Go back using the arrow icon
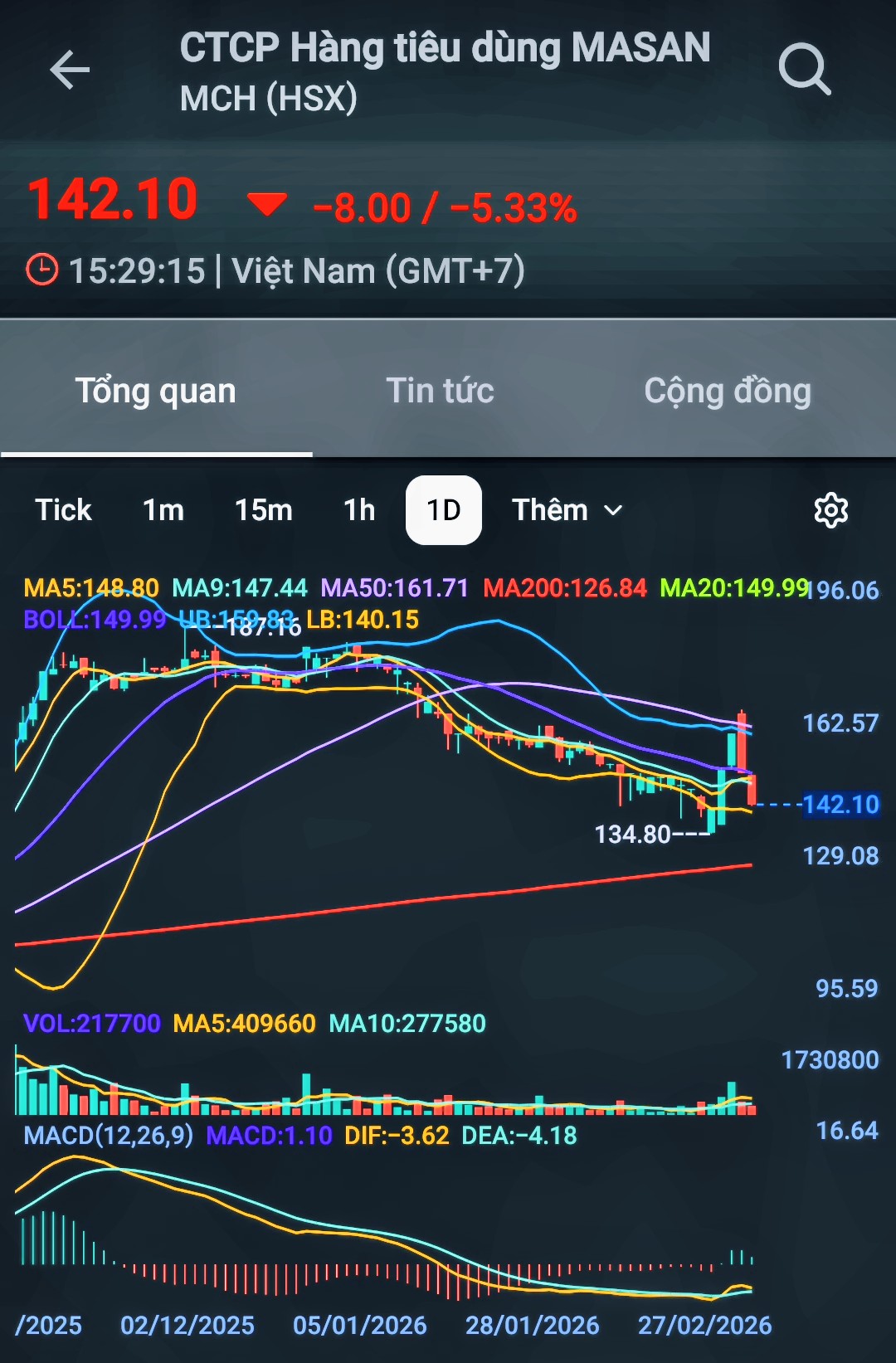Image resolution: width=896 pixels, height=1363 pixels. tap(70, 70)
